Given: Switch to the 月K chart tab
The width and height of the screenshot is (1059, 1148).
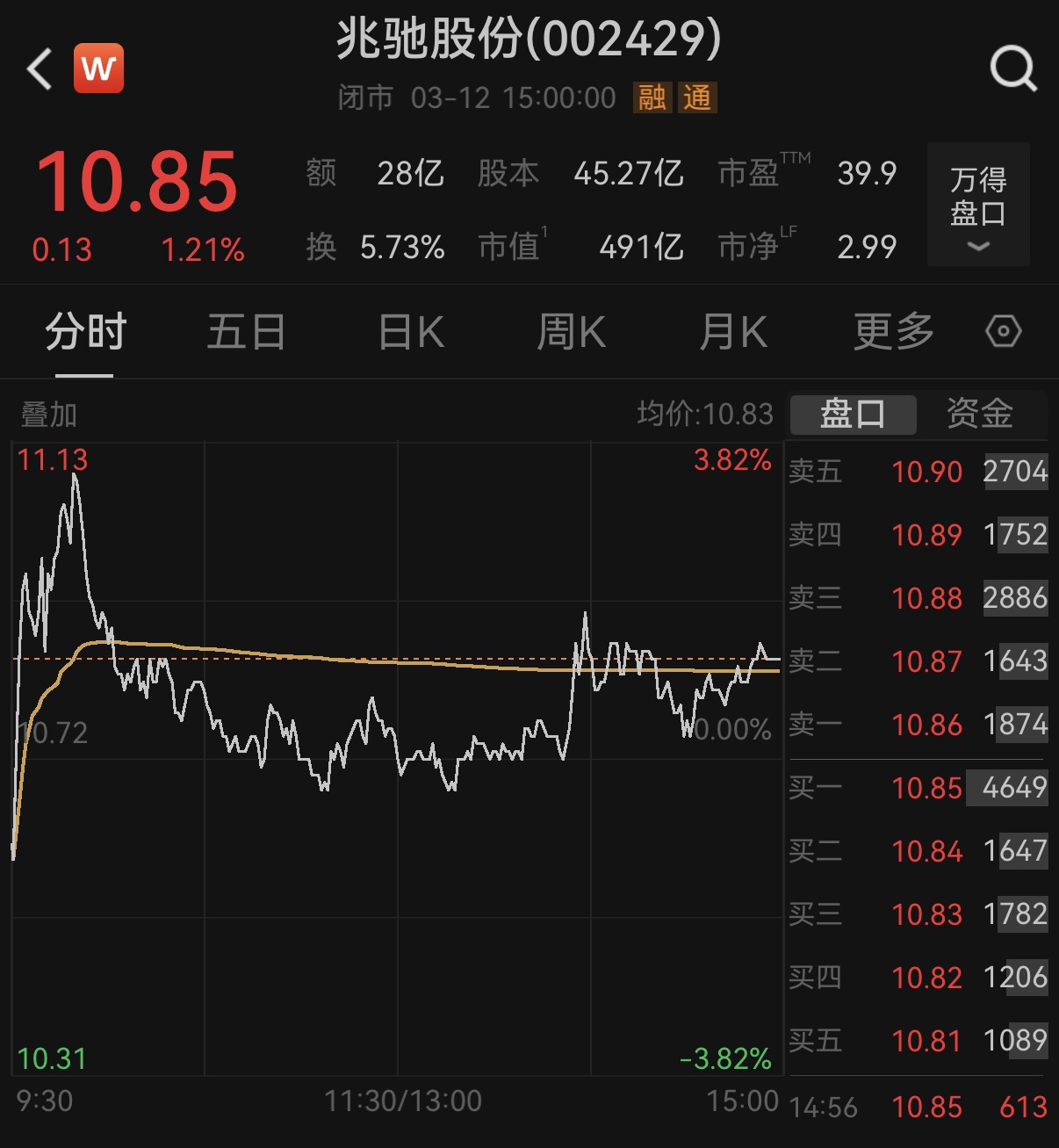Looking at the screenshot, I should pos(733,333).
